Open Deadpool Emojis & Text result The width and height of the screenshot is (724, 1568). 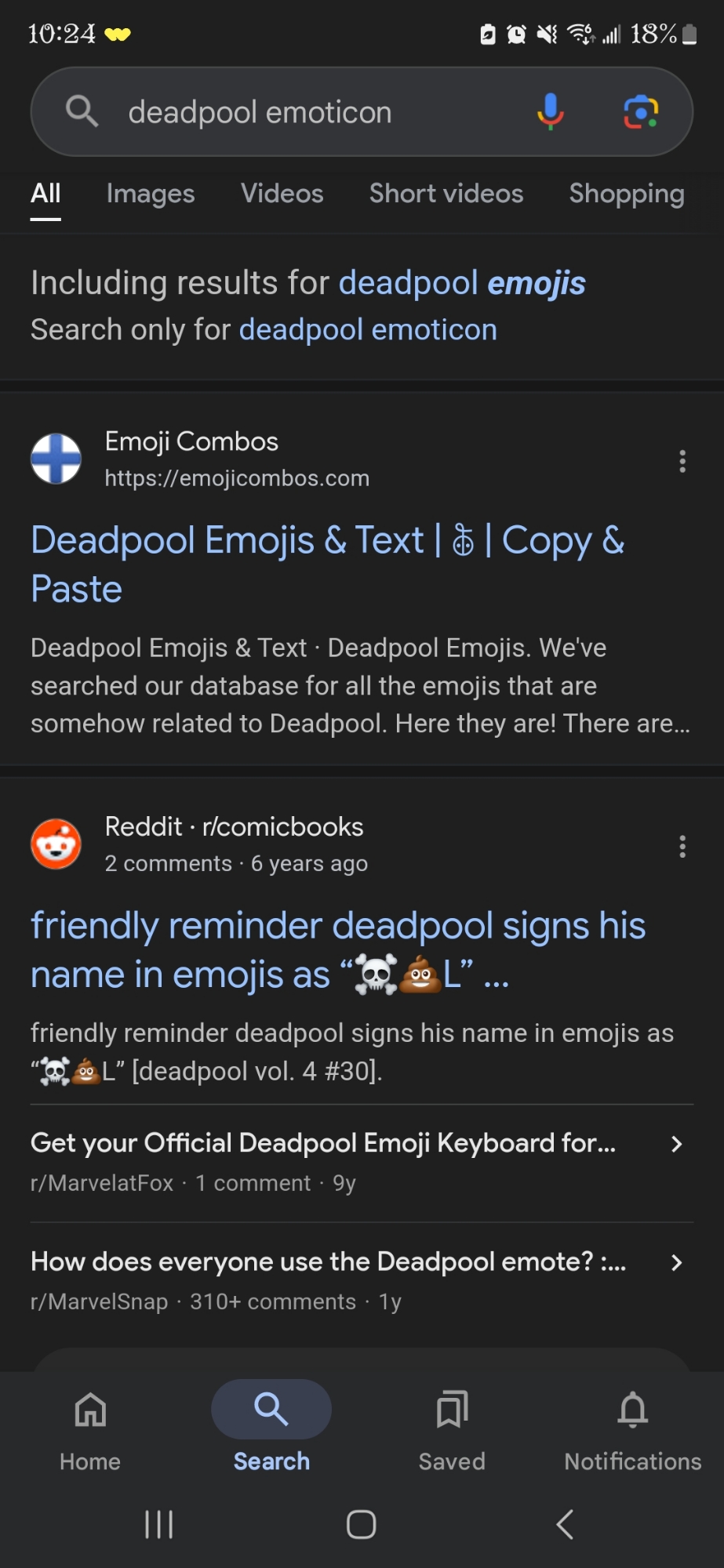pyautogui.click(x=326, y=564)
